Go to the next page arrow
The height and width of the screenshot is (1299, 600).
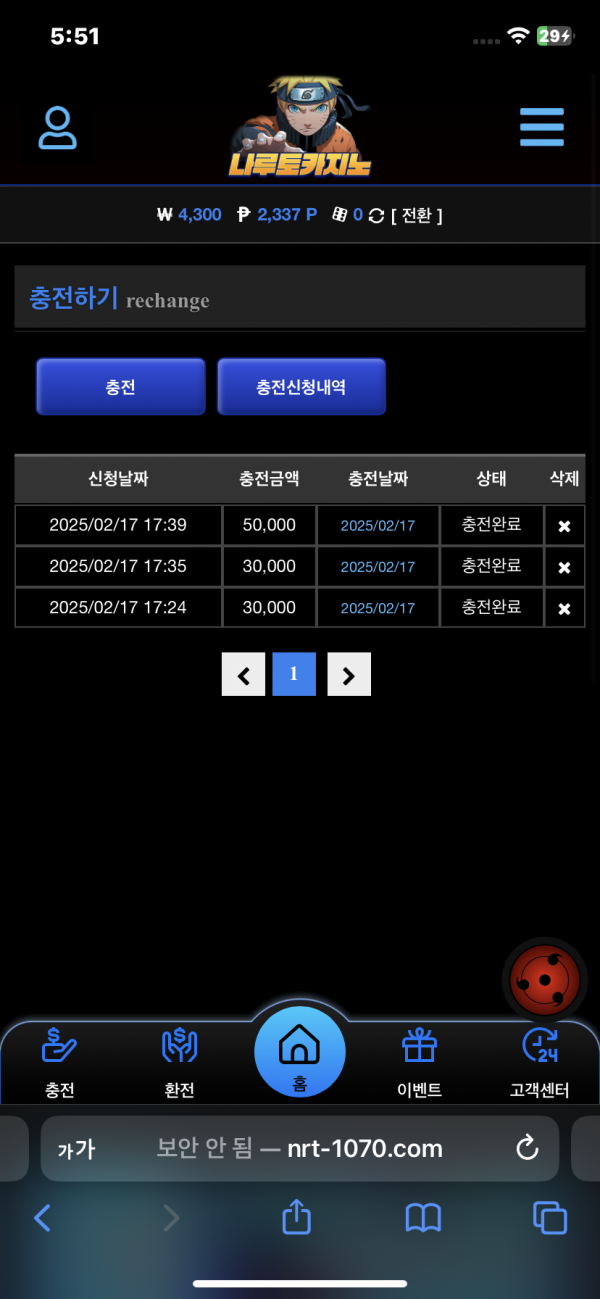click(x=348, y=675)
